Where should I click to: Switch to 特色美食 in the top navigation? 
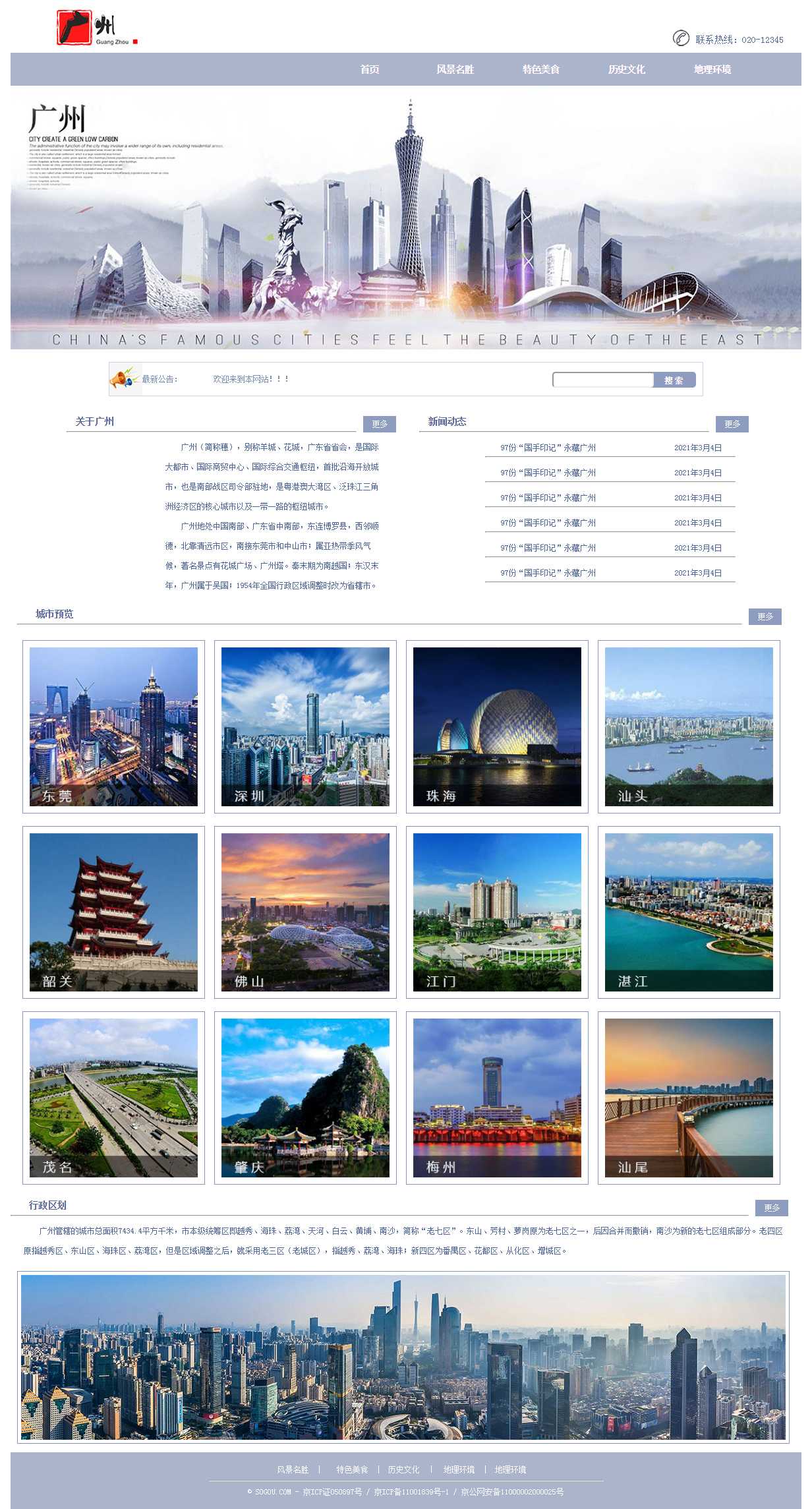[x=541, y=69]
